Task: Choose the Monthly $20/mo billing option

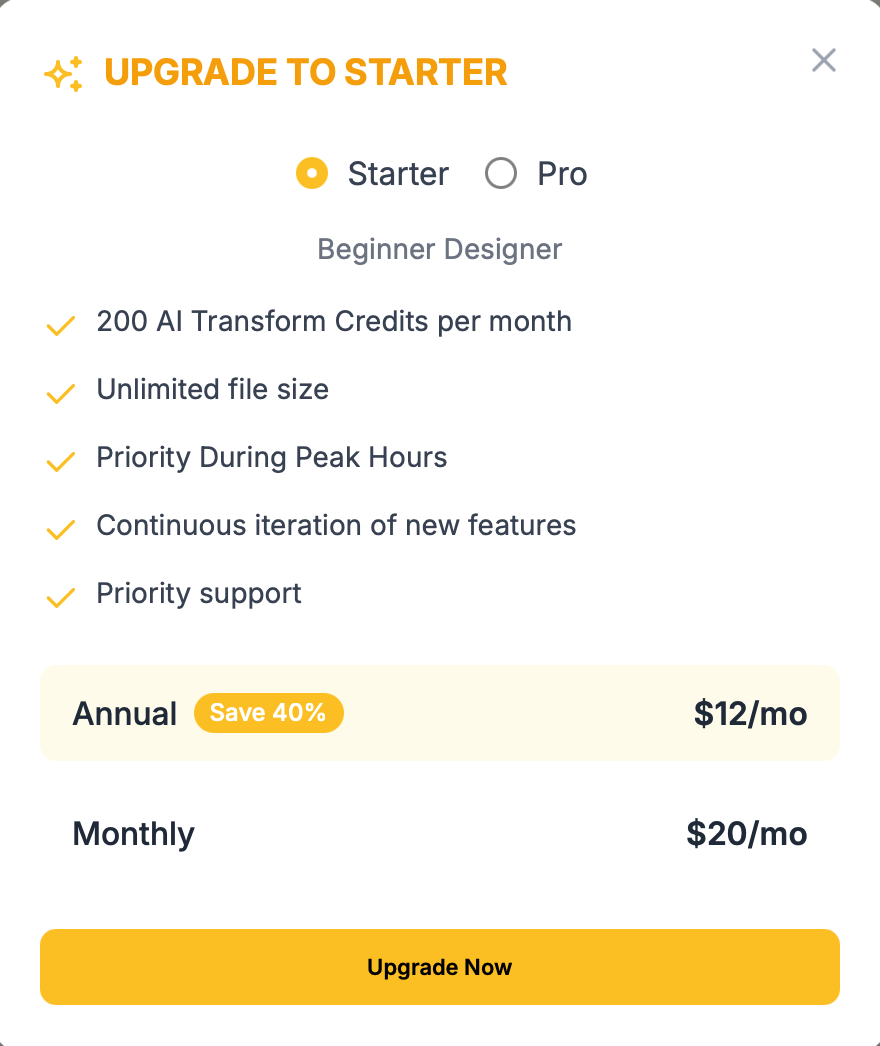Action: [440, 833]
